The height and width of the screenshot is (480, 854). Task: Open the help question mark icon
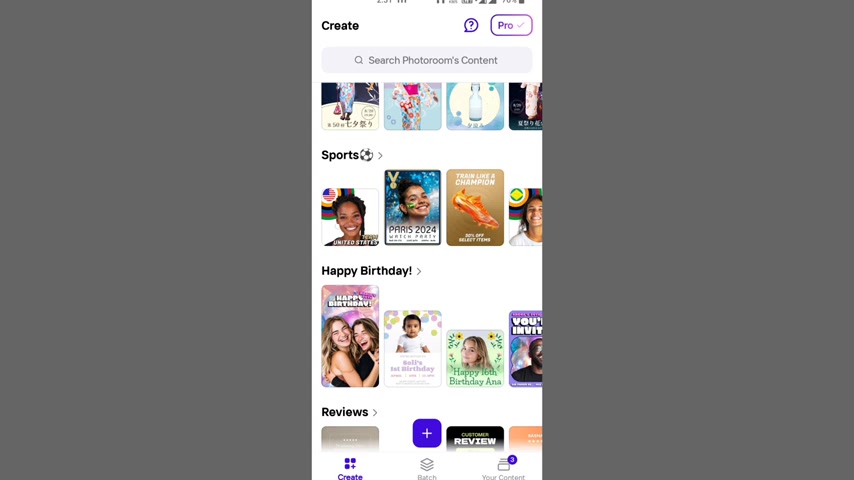click(x=471, y=25)
